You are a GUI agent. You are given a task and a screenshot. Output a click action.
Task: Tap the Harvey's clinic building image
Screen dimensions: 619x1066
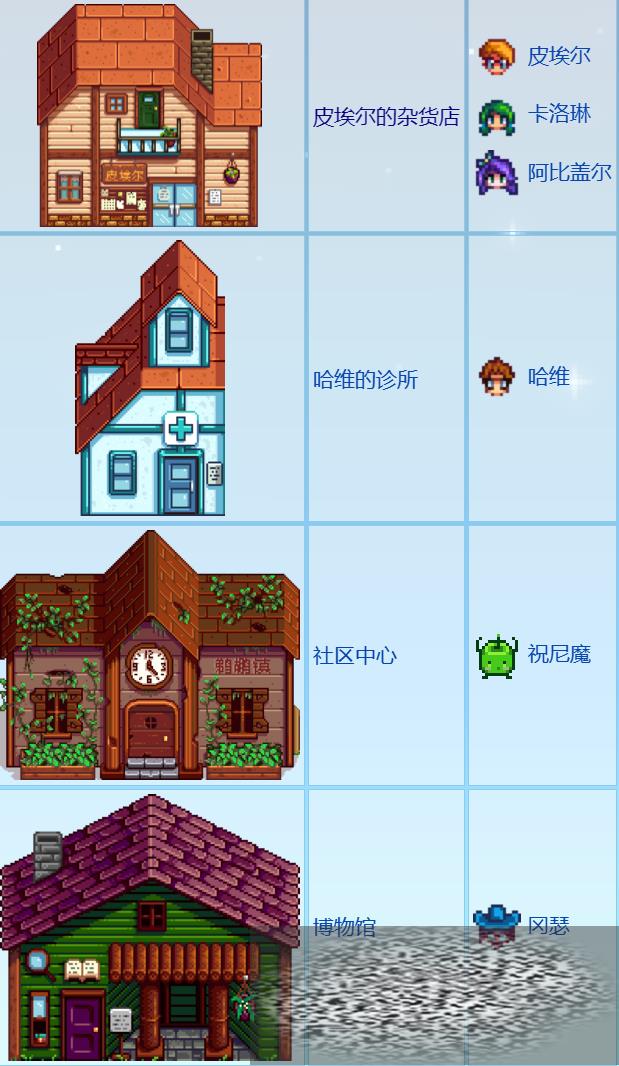click(x=152, y=380)
